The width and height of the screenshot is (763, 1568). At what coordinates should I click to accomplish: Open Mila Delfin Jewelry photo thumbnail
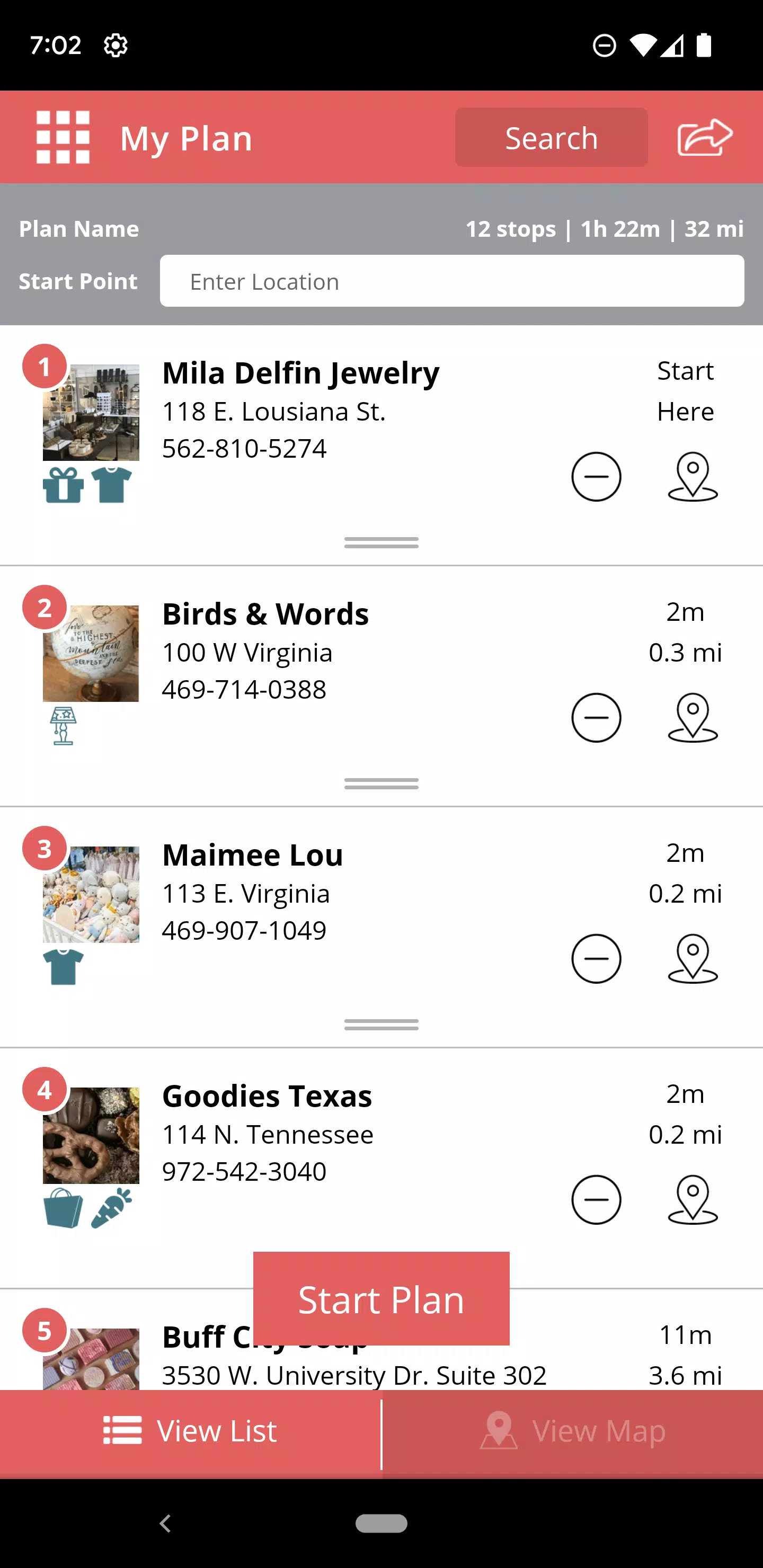point(91,413)
